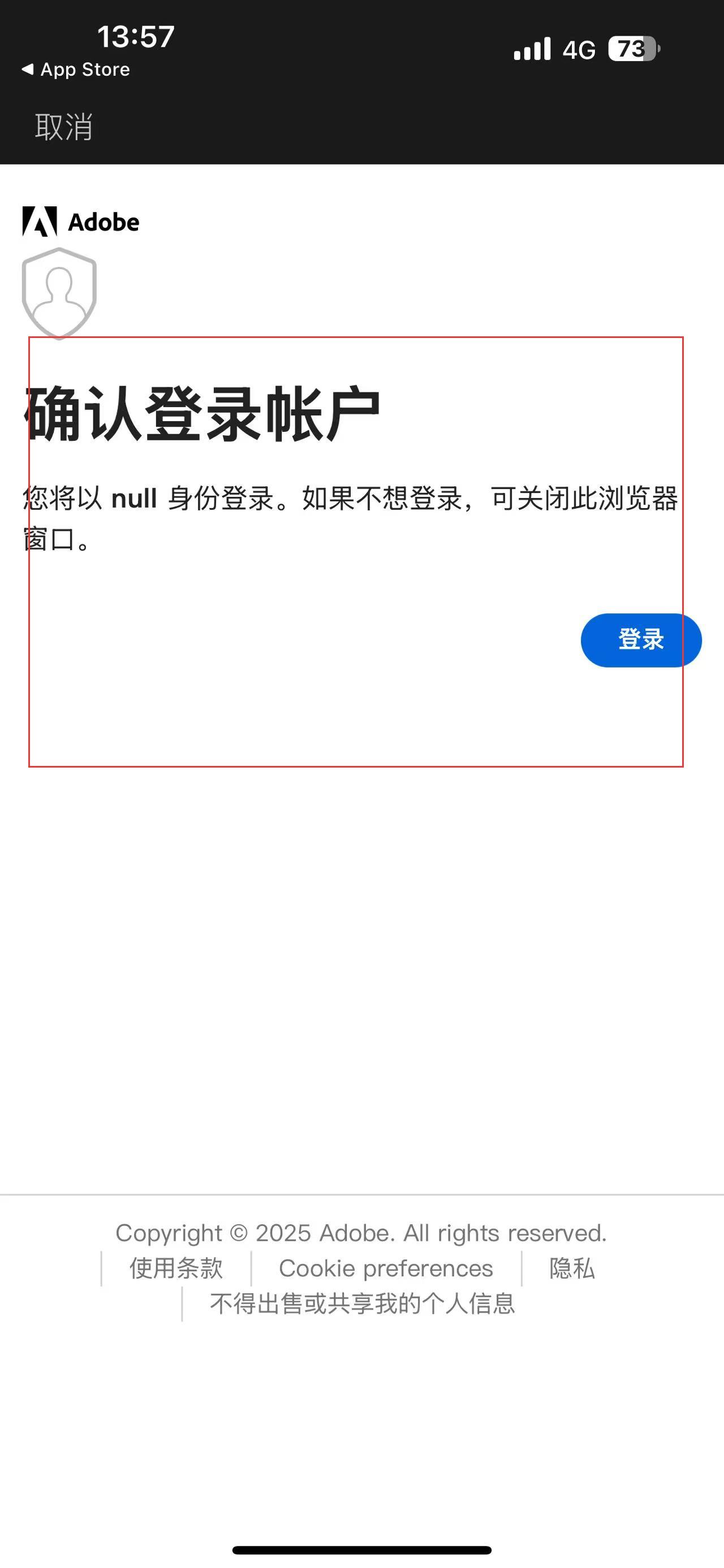Return to App Store via the back link

(x=76, y=70)
